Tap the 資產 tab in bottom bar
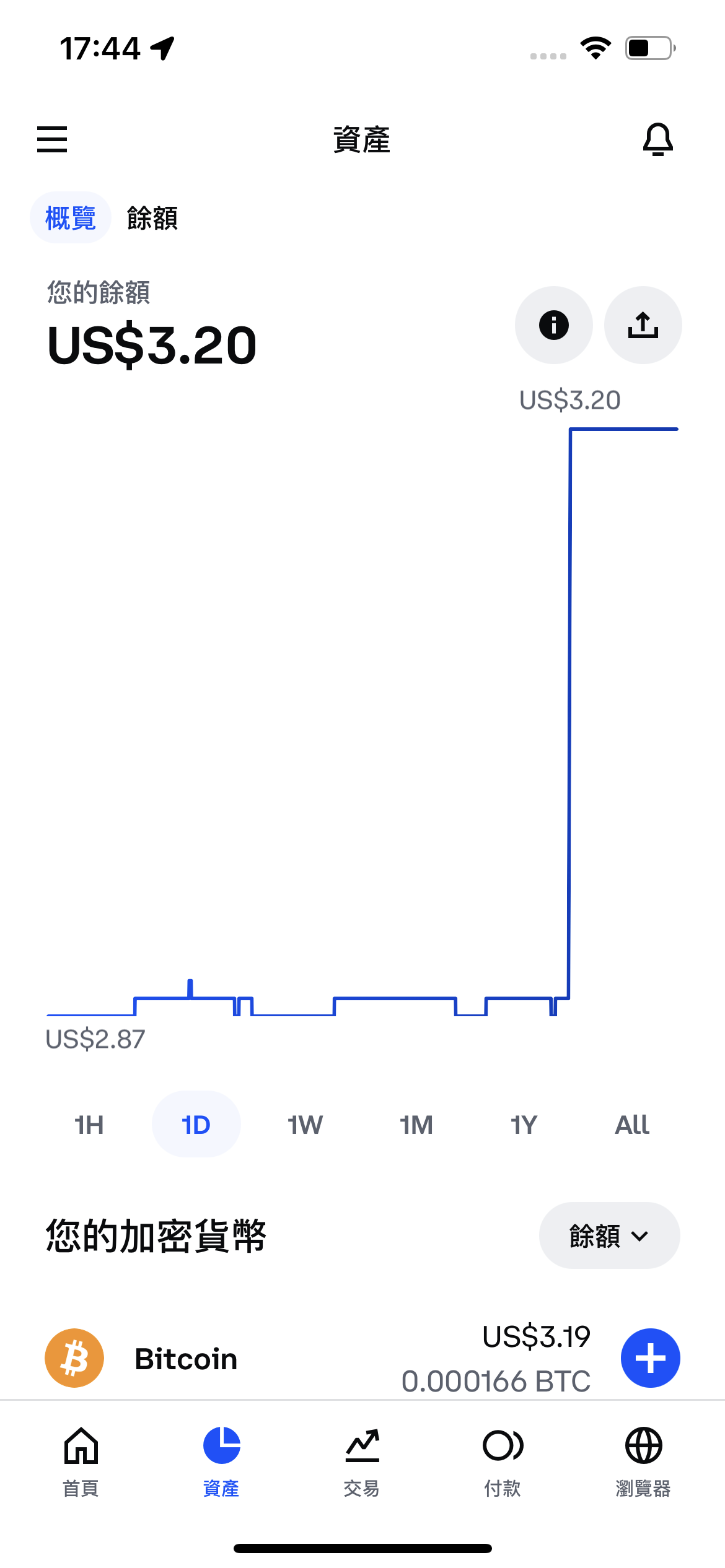This screenshot has height=1568, width=725. click(221, 1461)
